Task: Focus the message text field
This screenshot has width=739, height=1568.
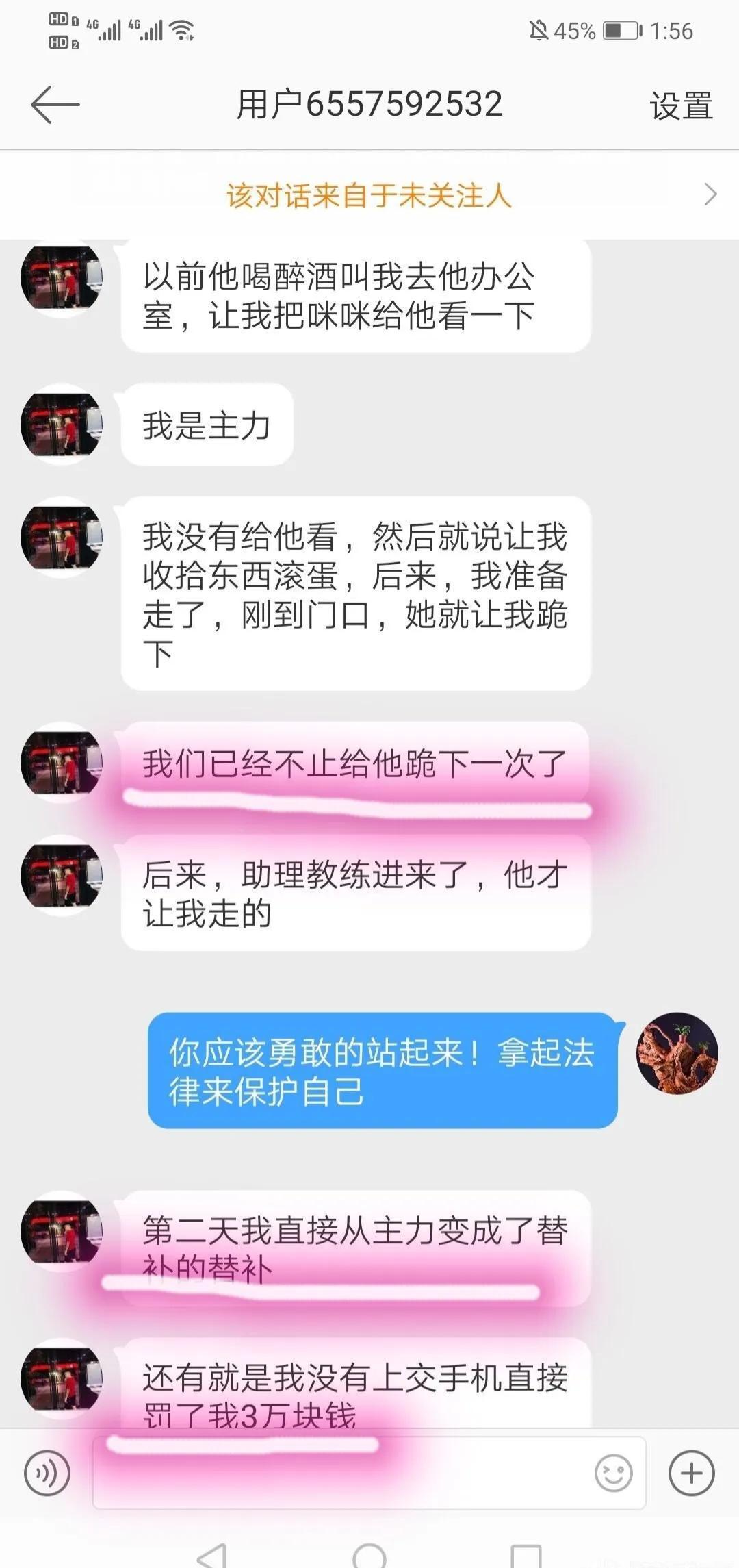Action: (342, 1474)
